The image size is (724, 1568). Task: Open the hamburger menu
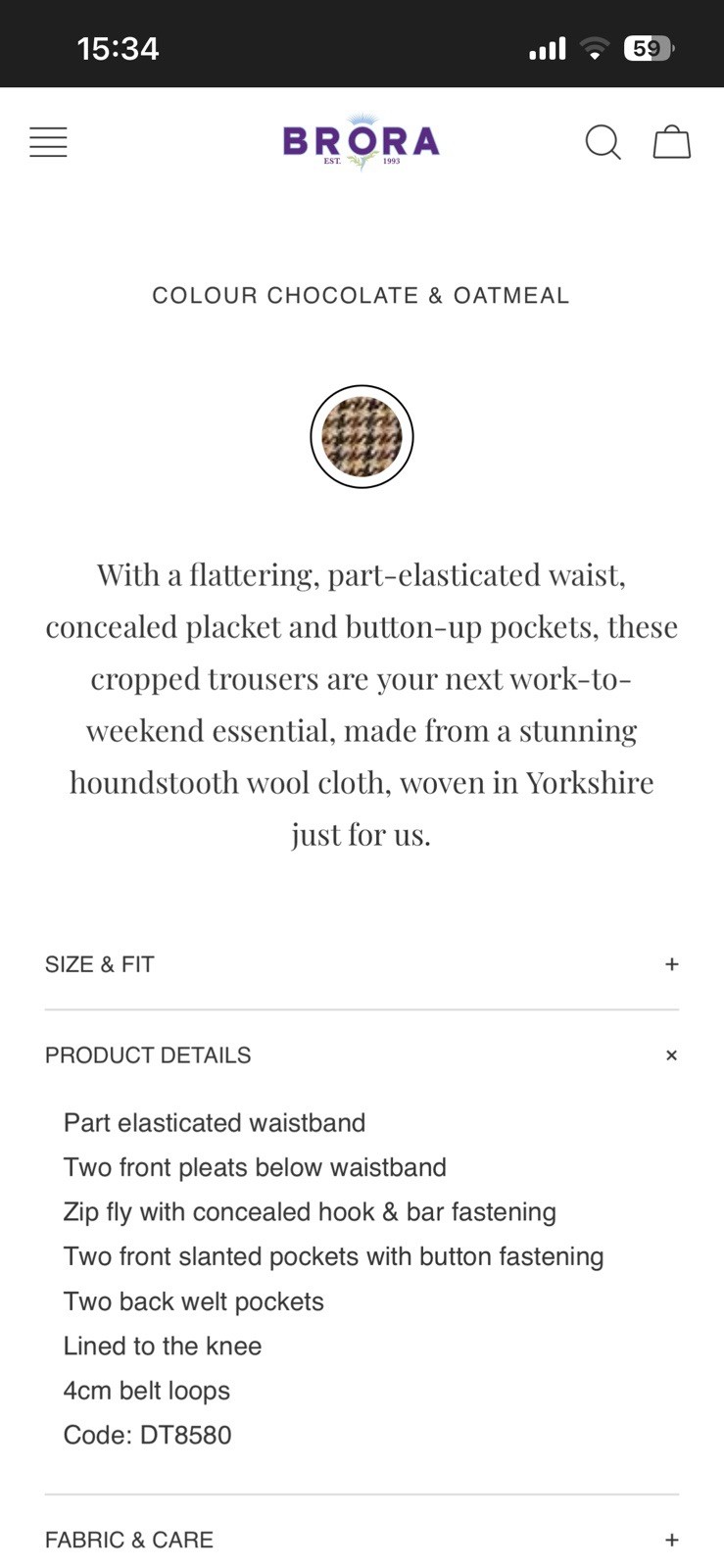(48, 142)
